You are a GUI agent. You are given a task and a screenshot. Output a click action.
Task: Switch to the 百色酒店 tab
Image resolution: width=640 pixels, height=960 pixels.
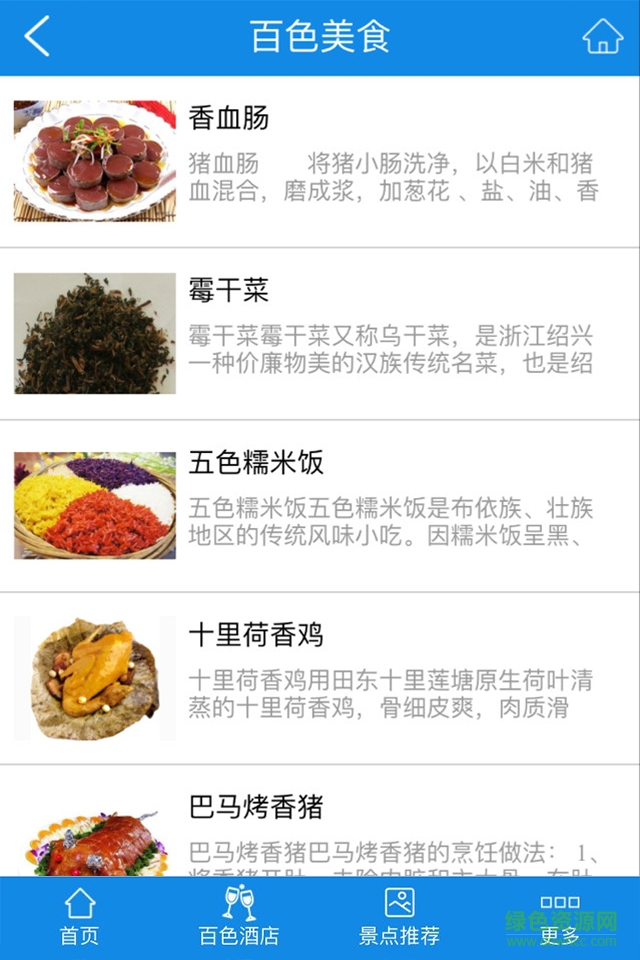[239, 918]
